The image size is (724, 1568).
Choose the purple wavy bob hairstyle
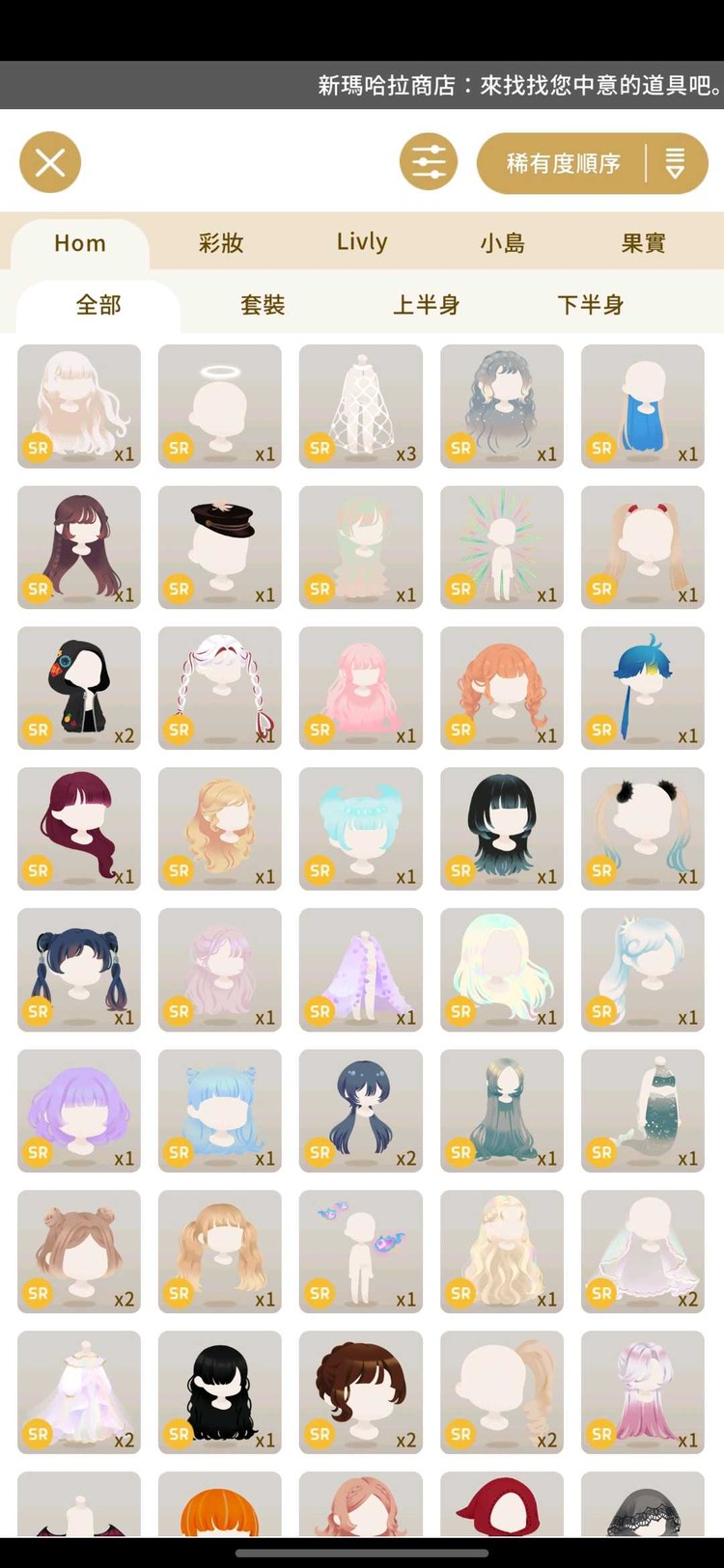(79, 1111)
